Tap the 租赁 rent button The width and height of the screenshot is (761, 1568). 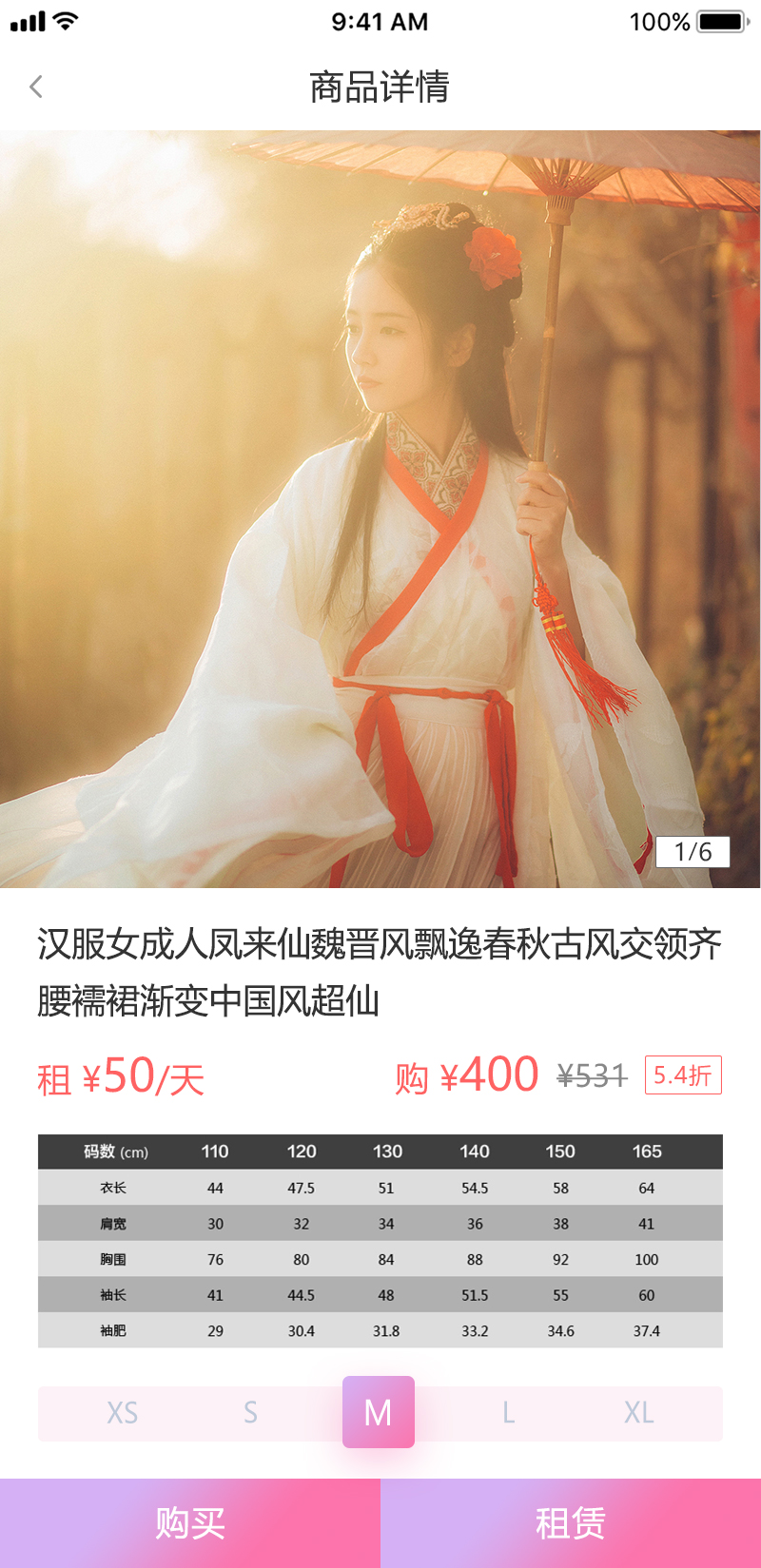coord(571,1523)
